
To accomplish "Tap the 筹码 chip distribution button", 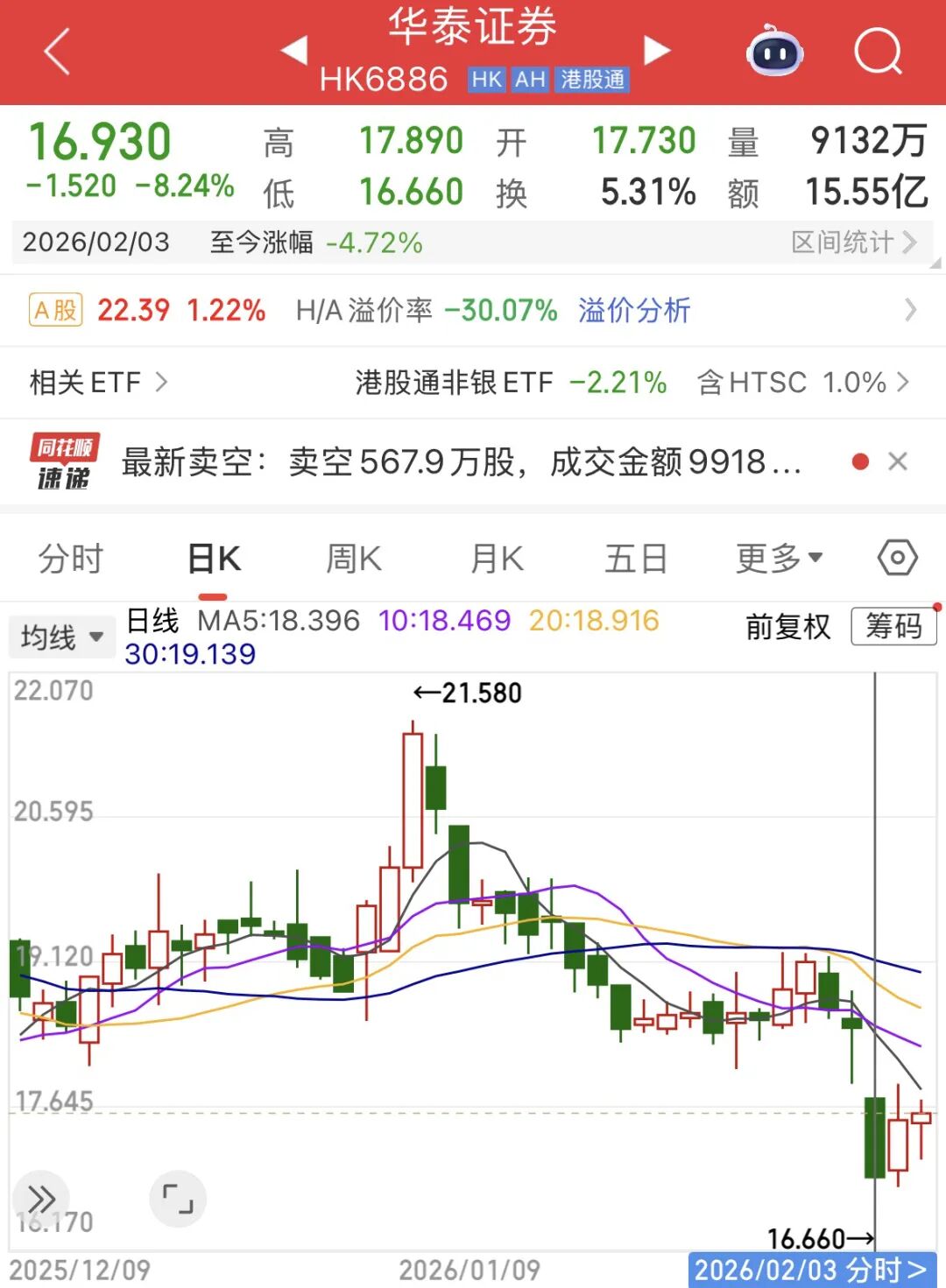I will pyautogui.click(x=893, y=627).
